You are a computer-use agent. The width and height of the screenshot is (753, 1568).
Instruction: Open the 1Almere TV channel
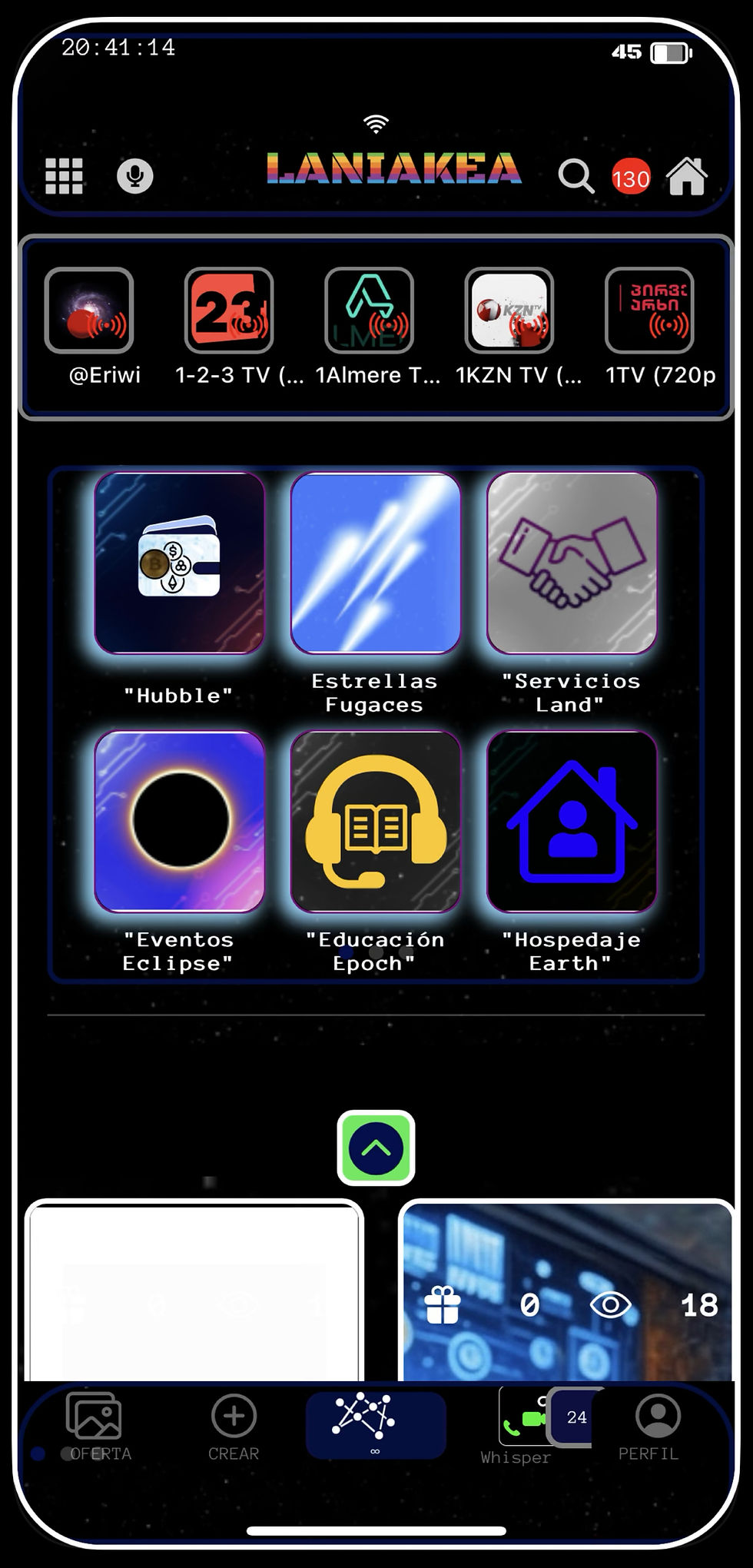(370, 311)
